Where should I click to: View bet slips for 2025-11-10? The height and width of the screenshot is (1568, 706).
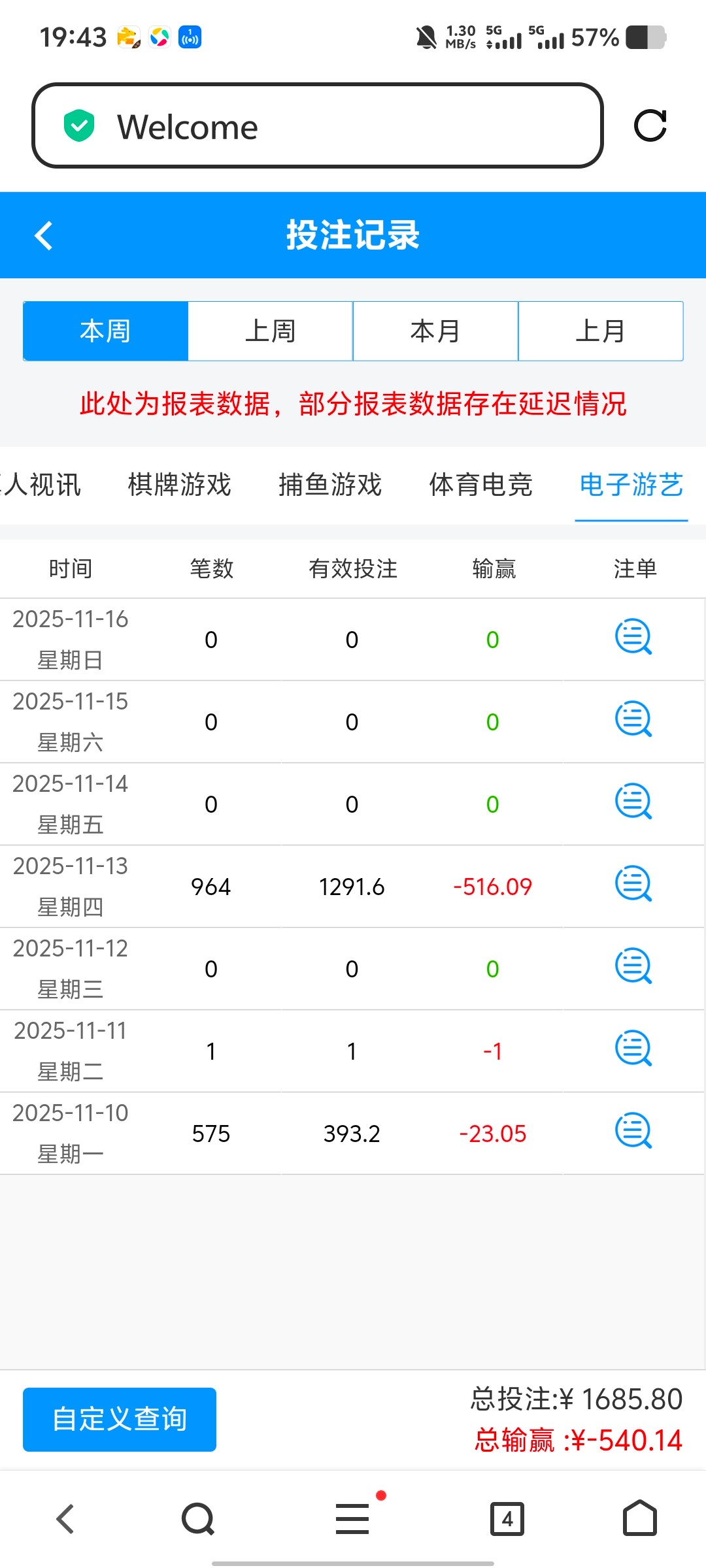(x=633, y=1131)
